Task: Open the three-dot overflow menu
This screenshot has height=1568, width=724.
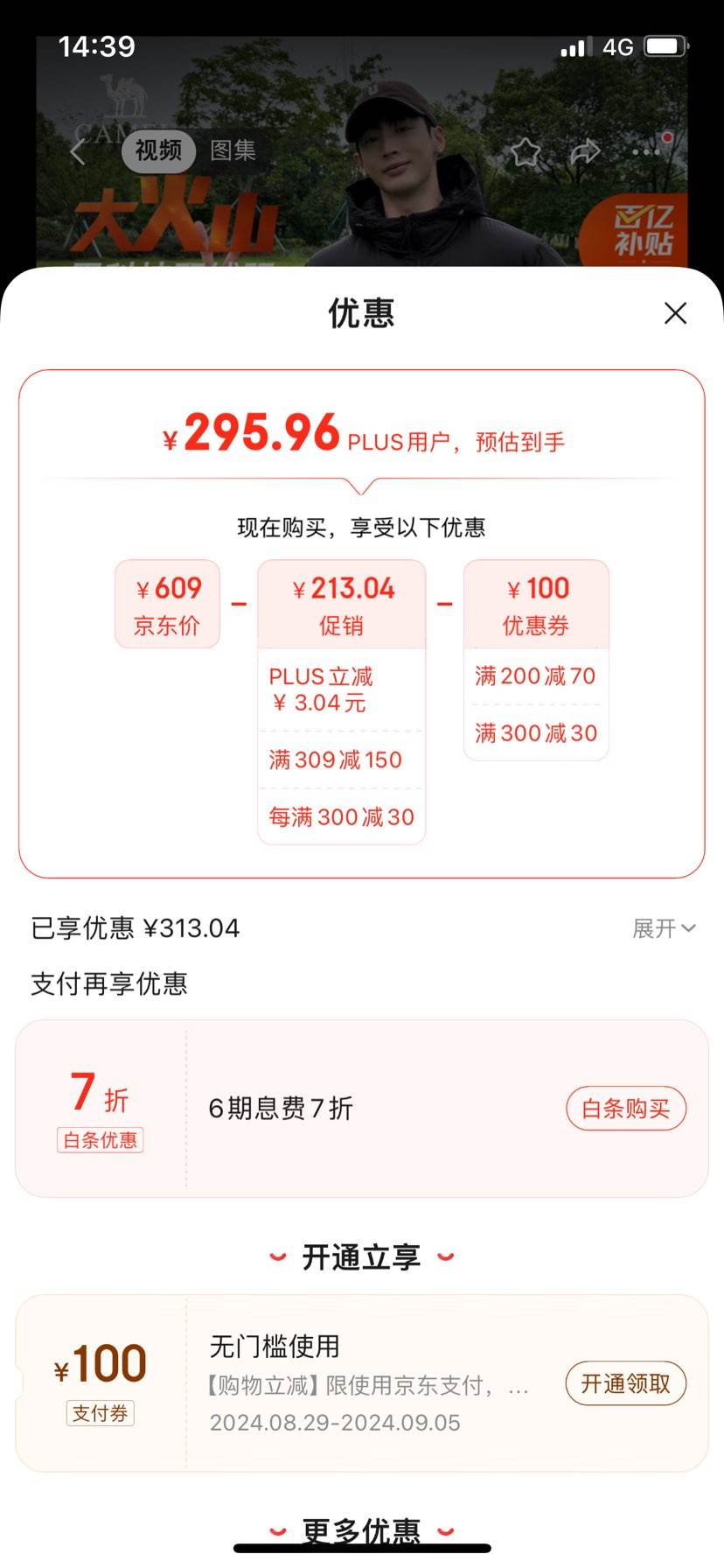Action: click(646, 152)
